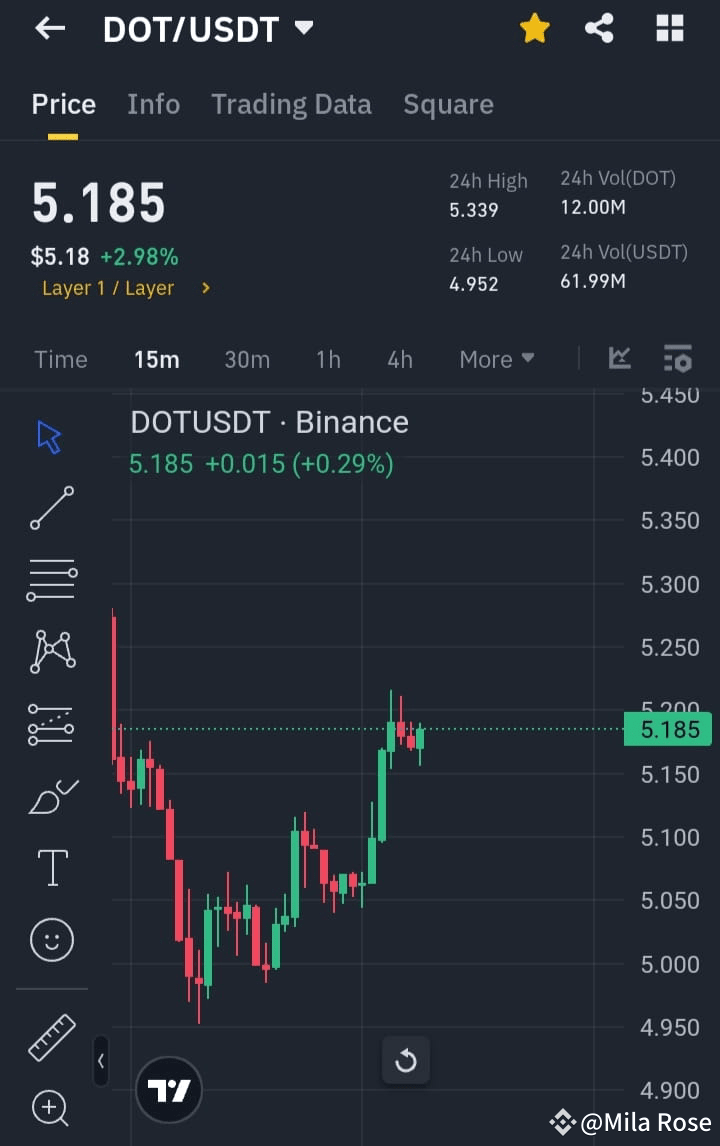Toggle chart style with the line chart icon

point(620,358)
